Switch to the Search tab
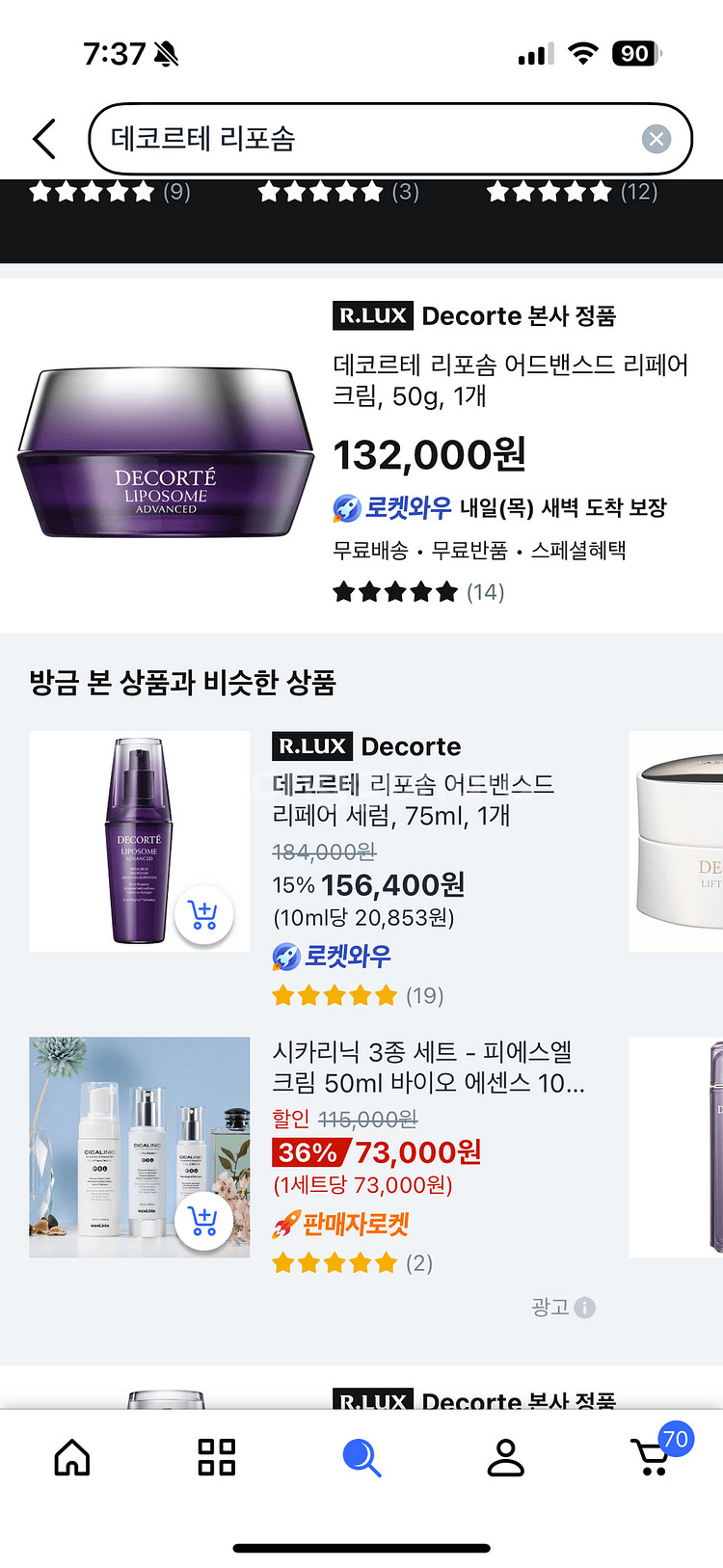The image size is (723, 1568). coord(361,1457)
